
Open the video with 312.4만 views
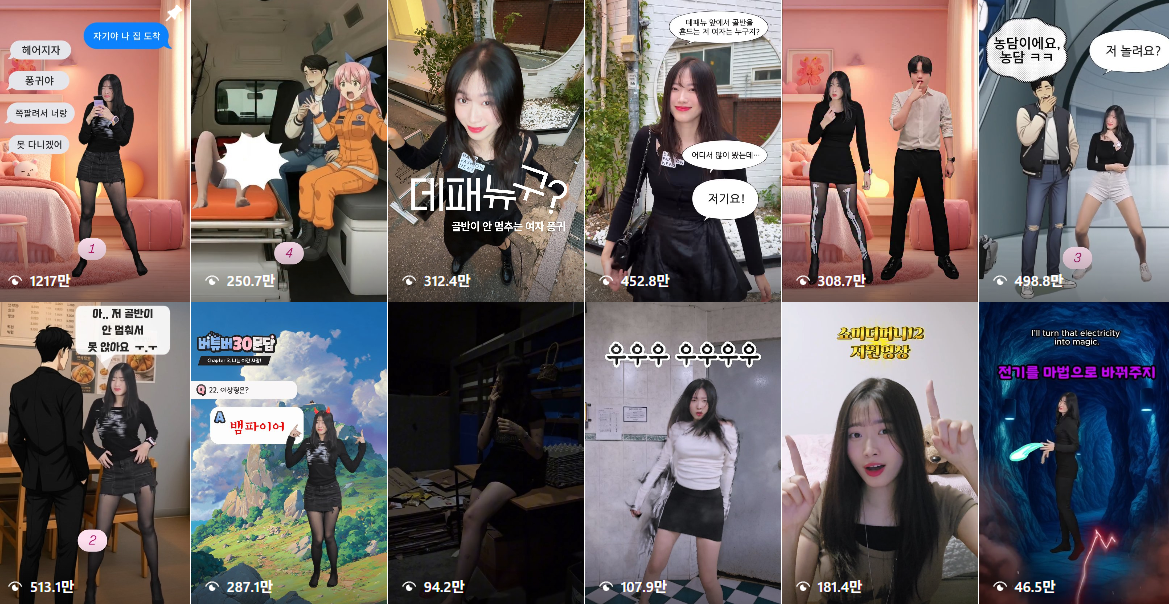click(485, 150)
